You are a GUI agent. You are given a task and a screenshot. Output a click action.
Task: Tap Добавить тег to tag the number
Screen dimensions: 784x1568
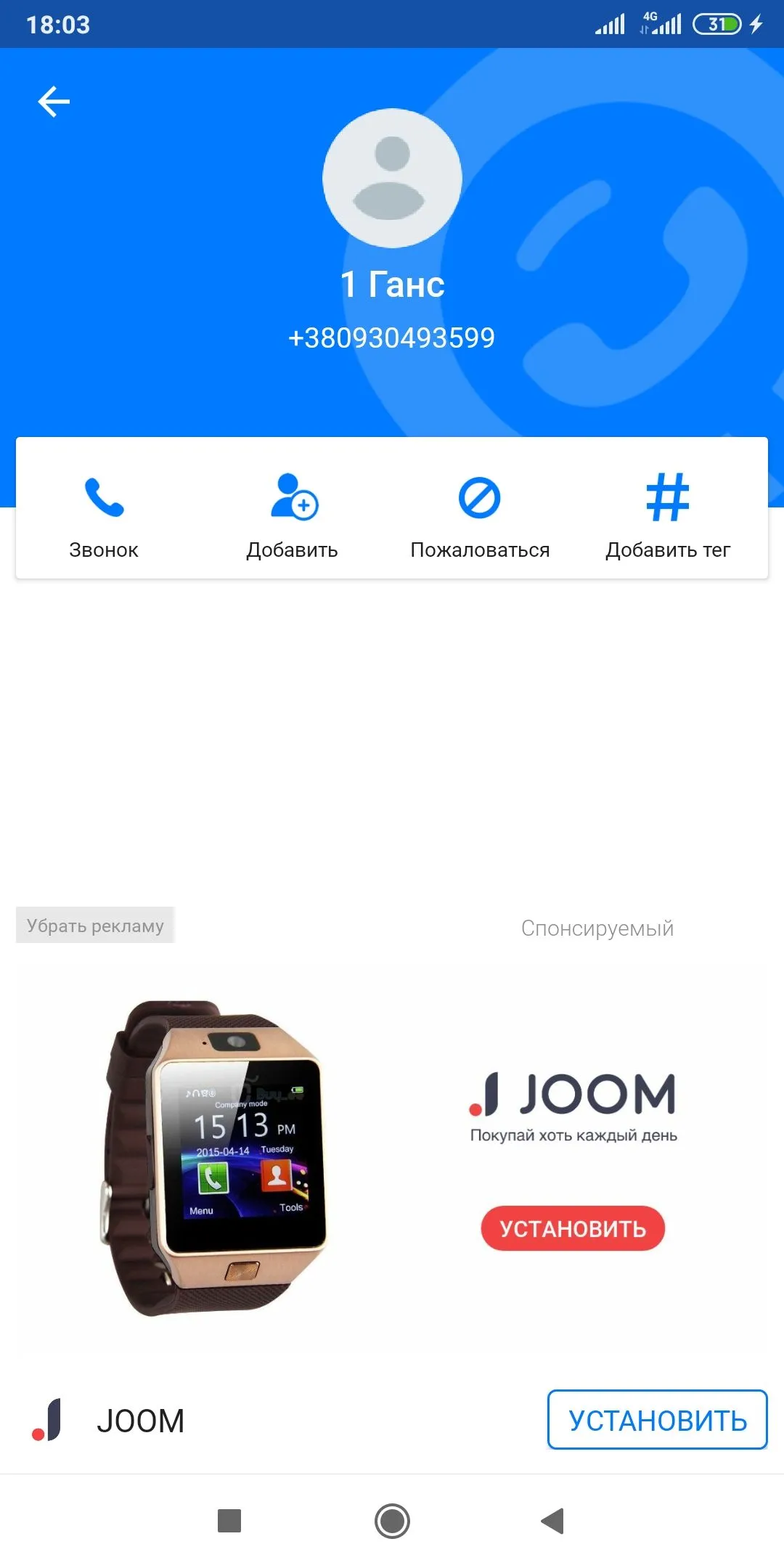[x=668, y=514]
